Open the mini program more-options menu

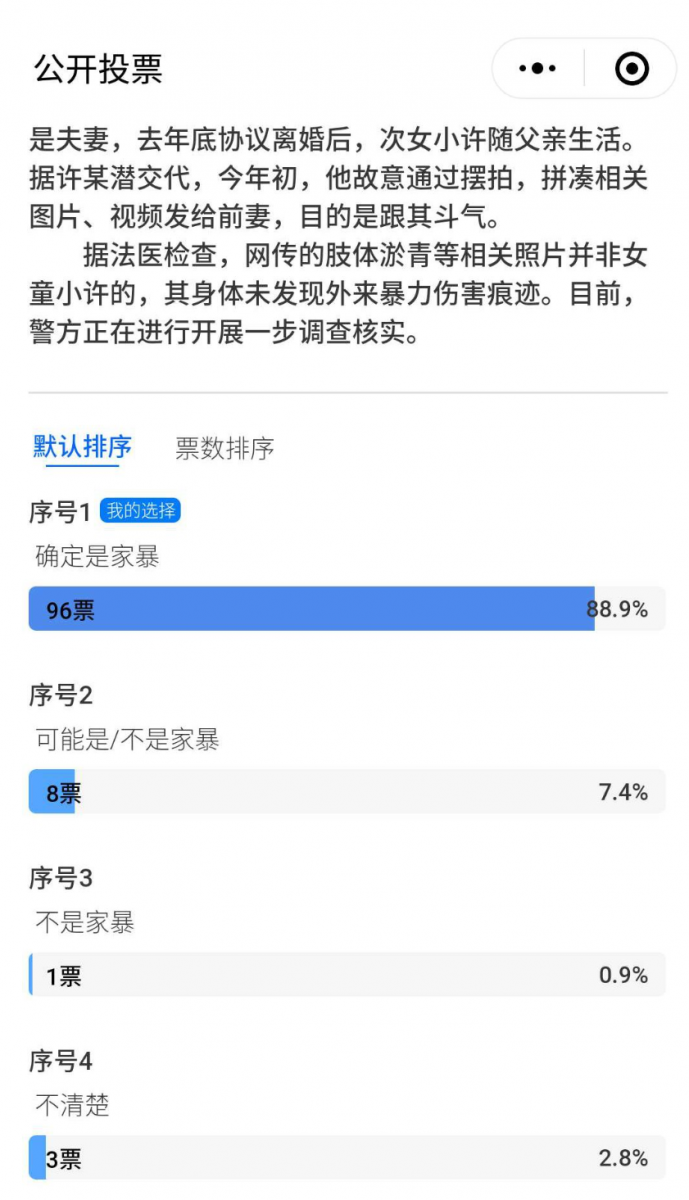pyautogui.click(x=537, y=69)
